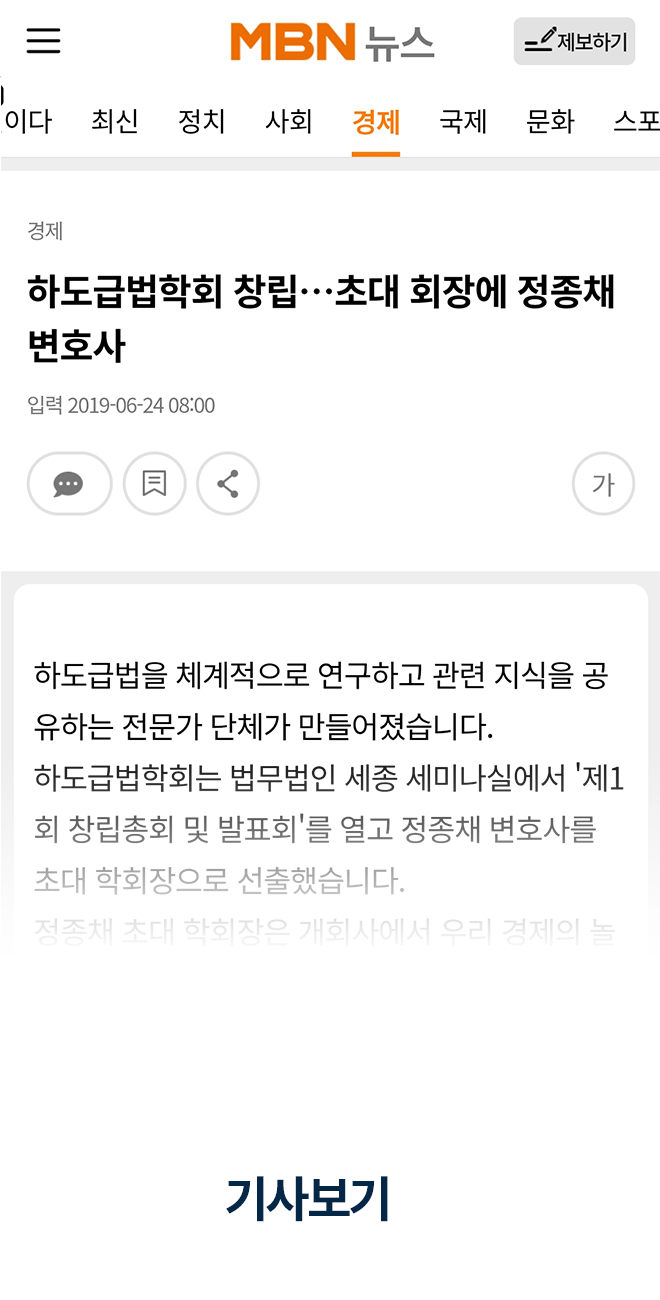Open the 국제 news tab

point(463,122)
